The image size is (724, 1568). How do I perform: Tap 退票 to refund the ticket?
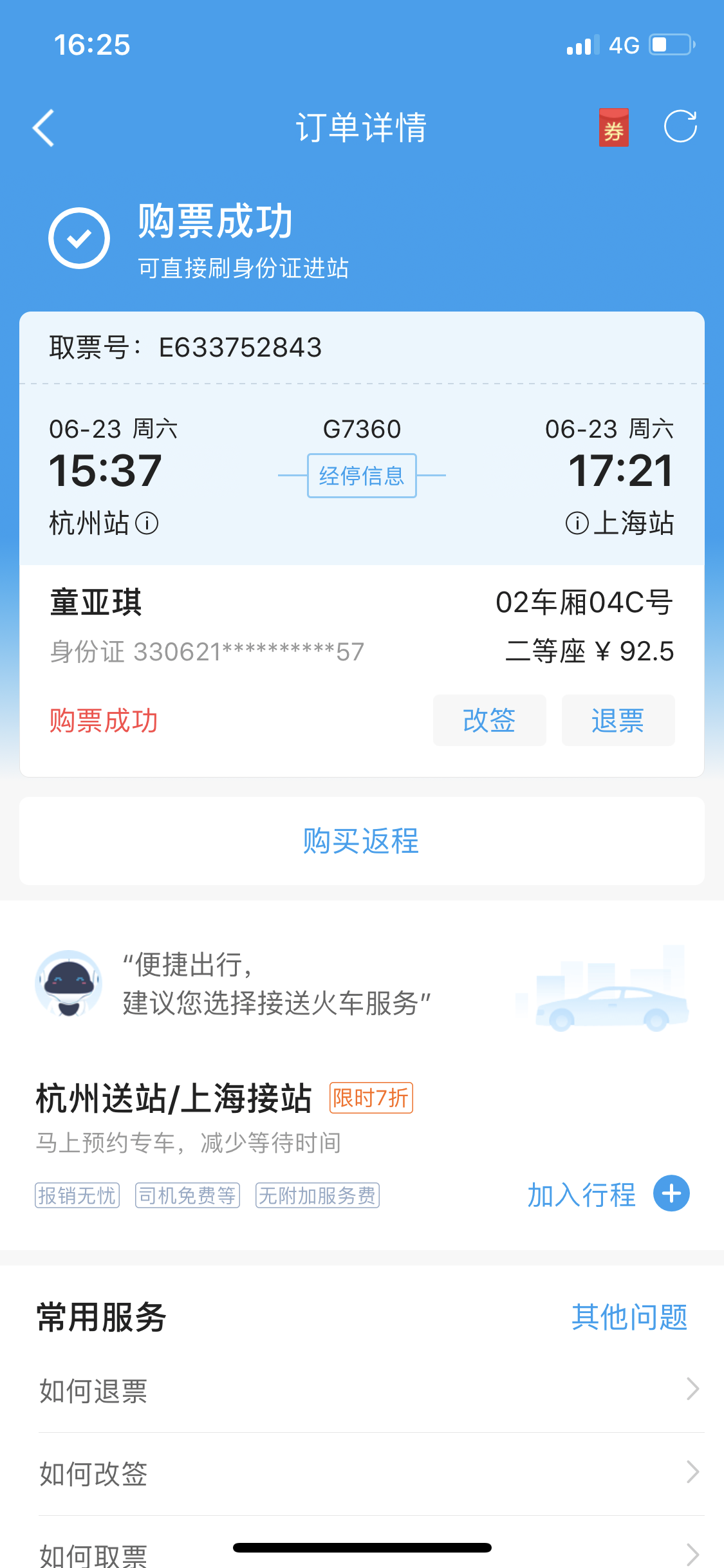[618, 720]
